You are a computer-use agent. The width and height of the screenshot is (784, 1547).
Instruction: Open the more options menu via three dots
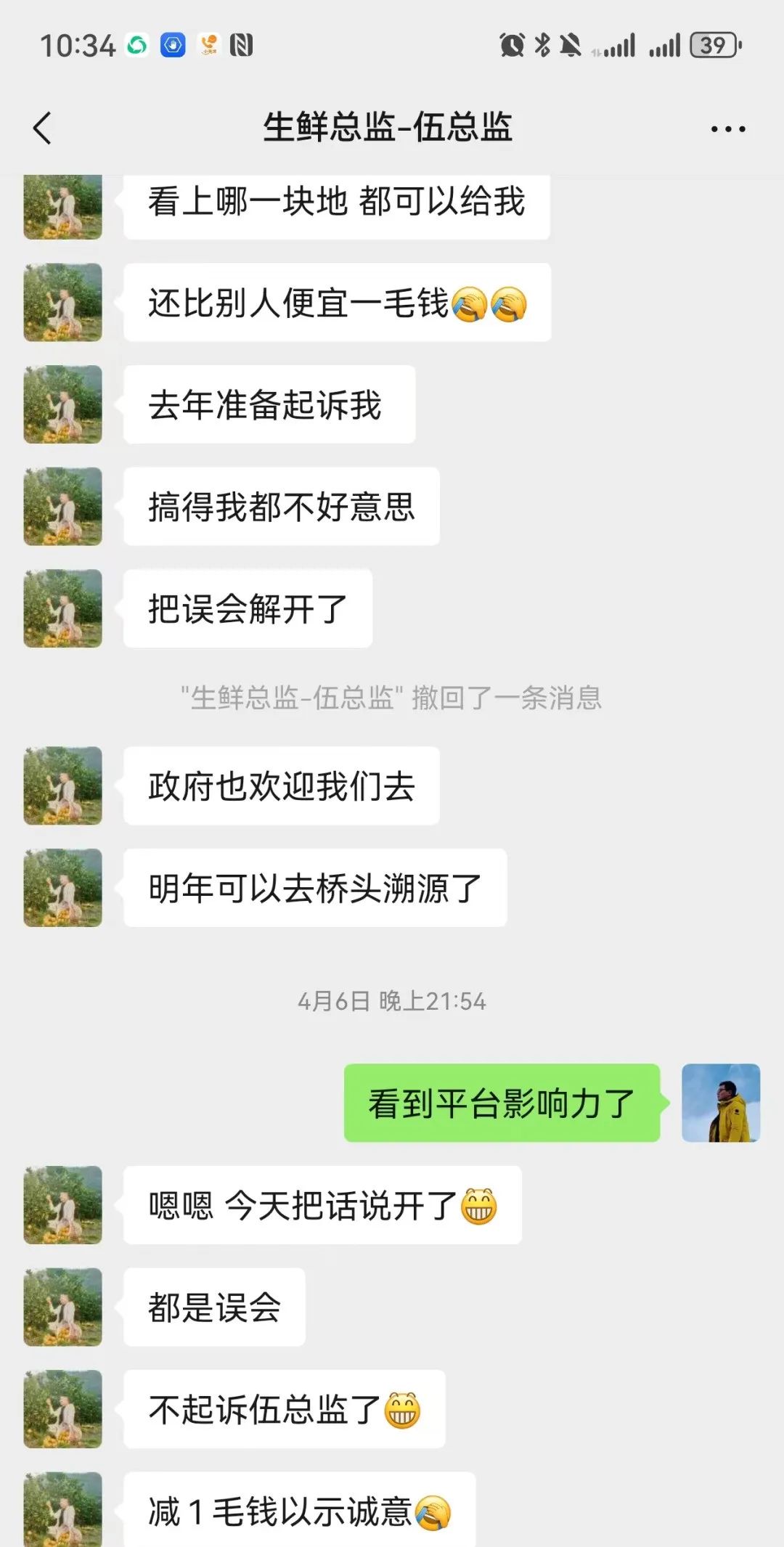click(x=728, y=128)
